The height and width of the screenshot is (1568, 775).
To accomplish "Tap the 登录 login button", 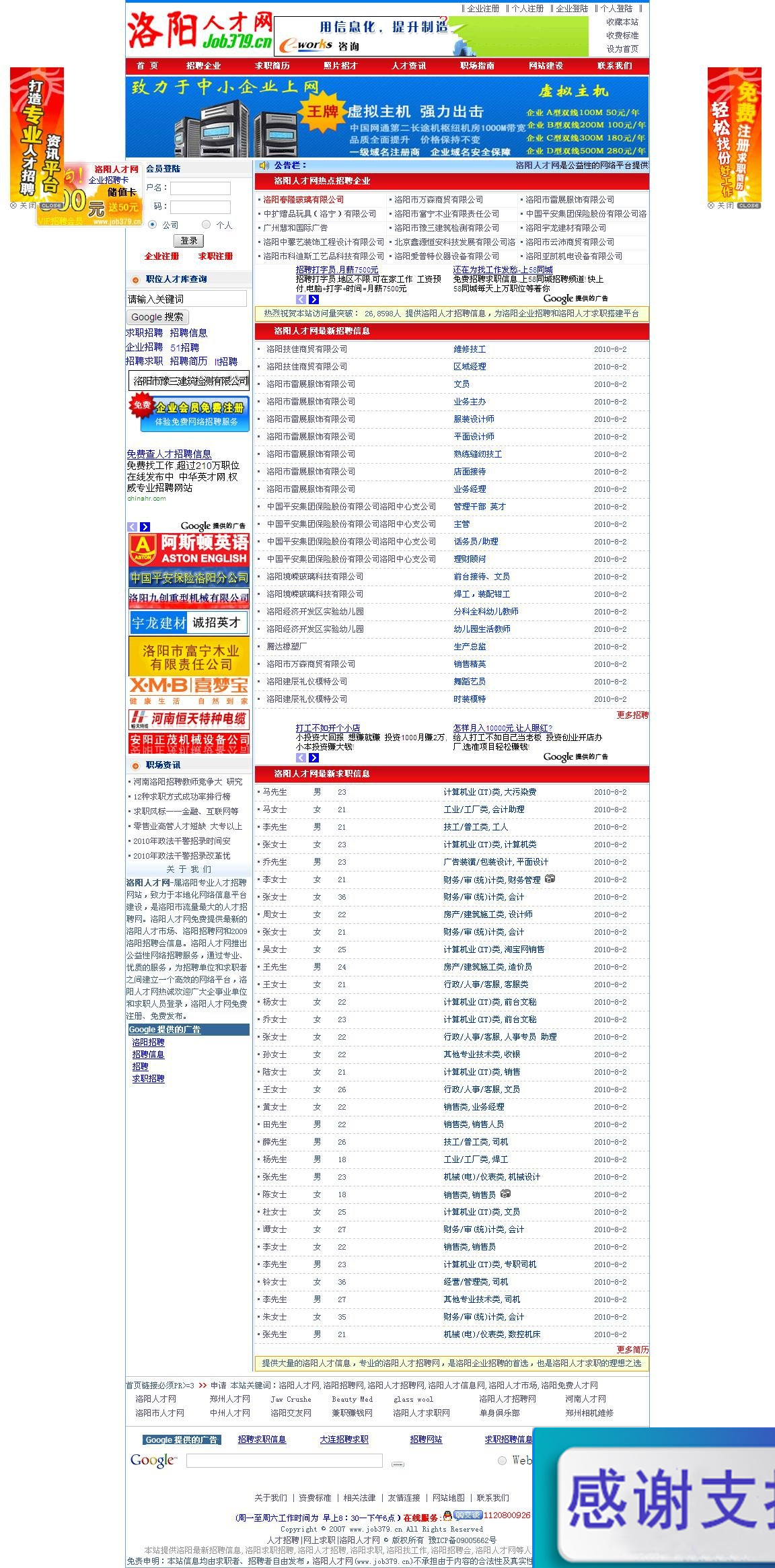I will pos(189,241).
